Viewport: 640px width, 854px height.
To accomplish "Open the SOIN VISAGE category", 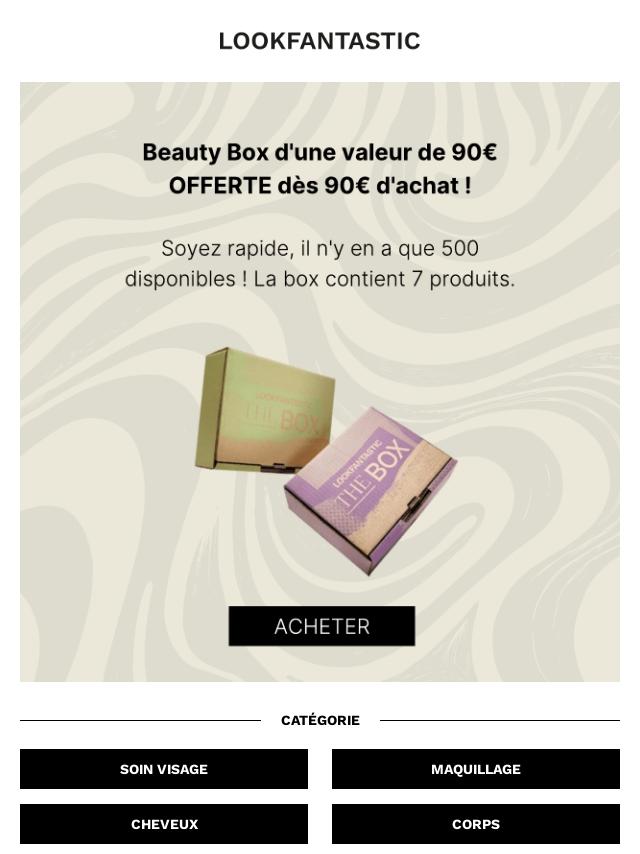I will click(164, 769).
